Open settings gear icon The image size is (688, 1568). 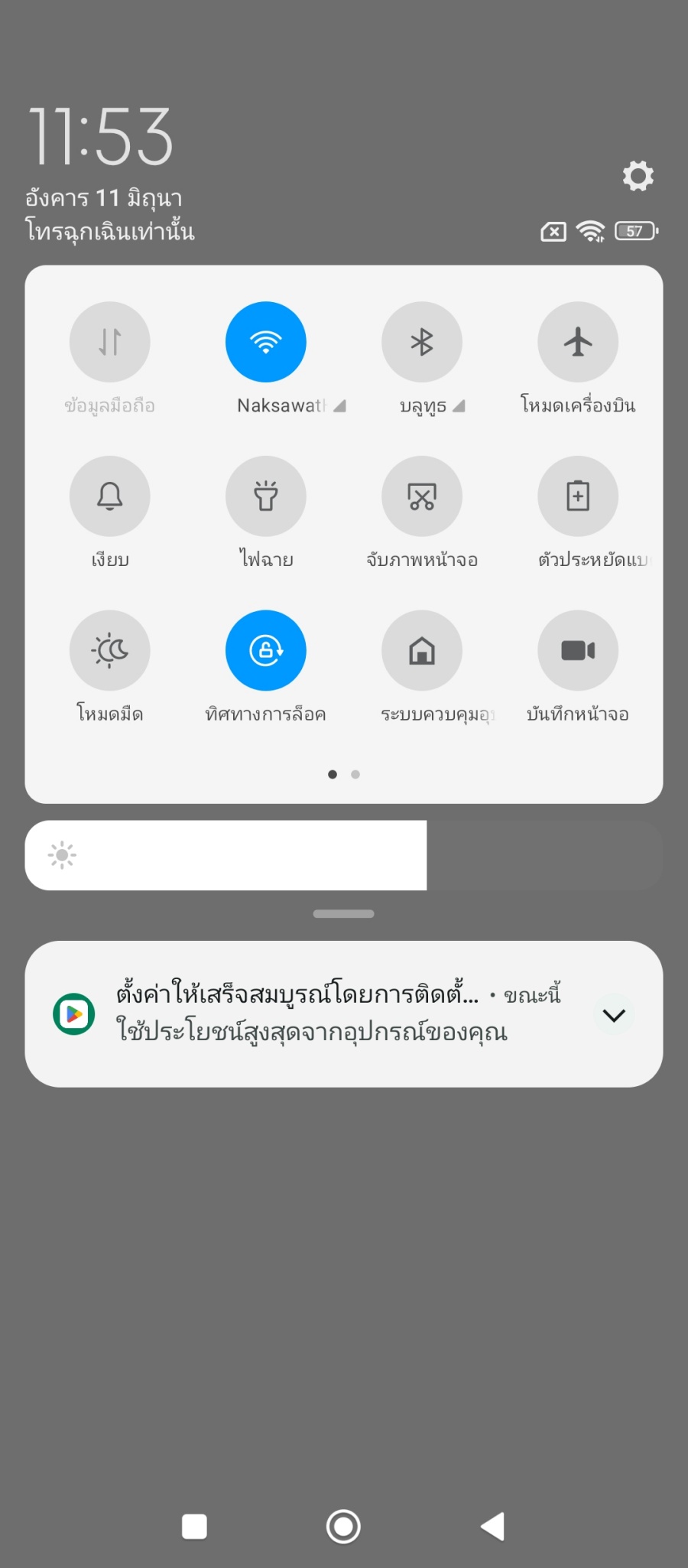(638, 176)
